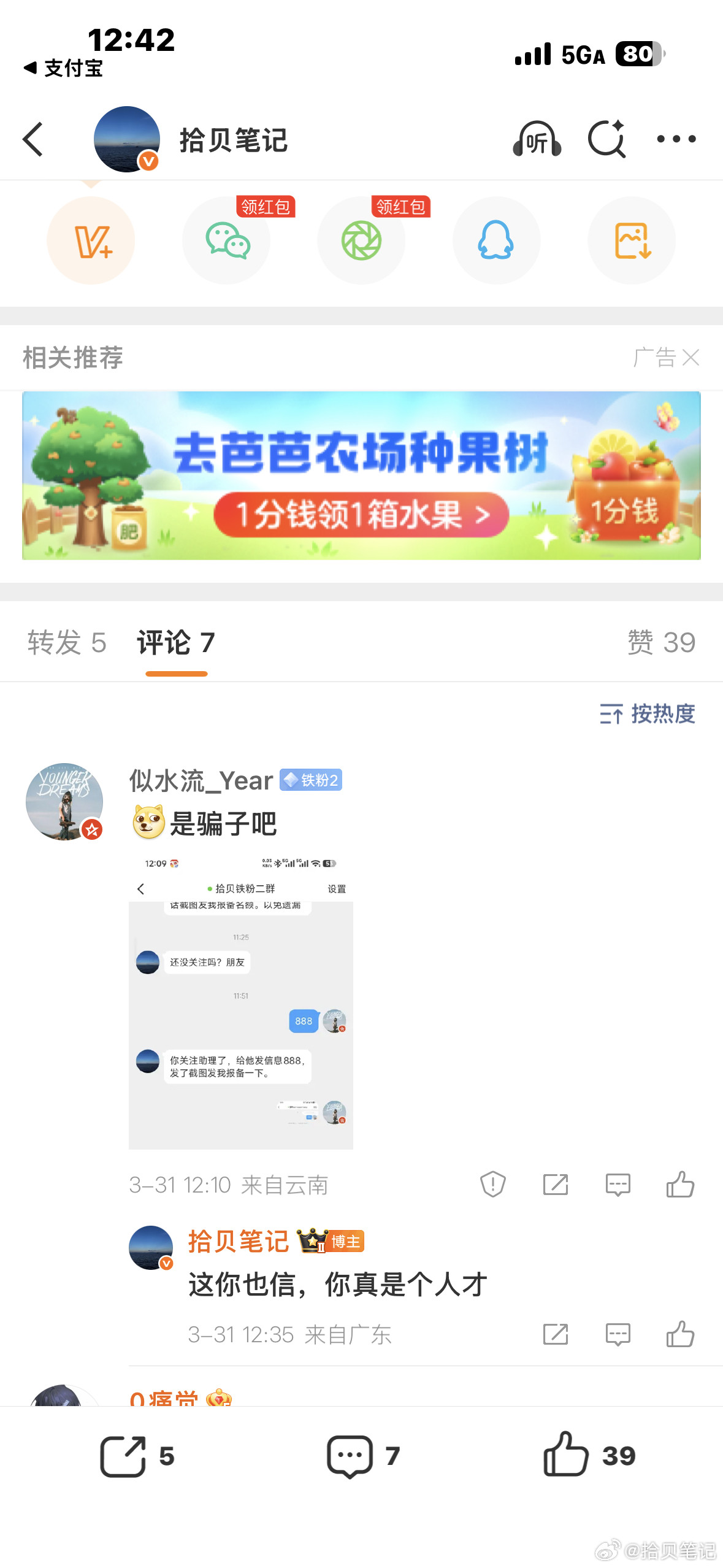Change comment sorting via 按热度
Screen dimensions: 723x1568
646,715
